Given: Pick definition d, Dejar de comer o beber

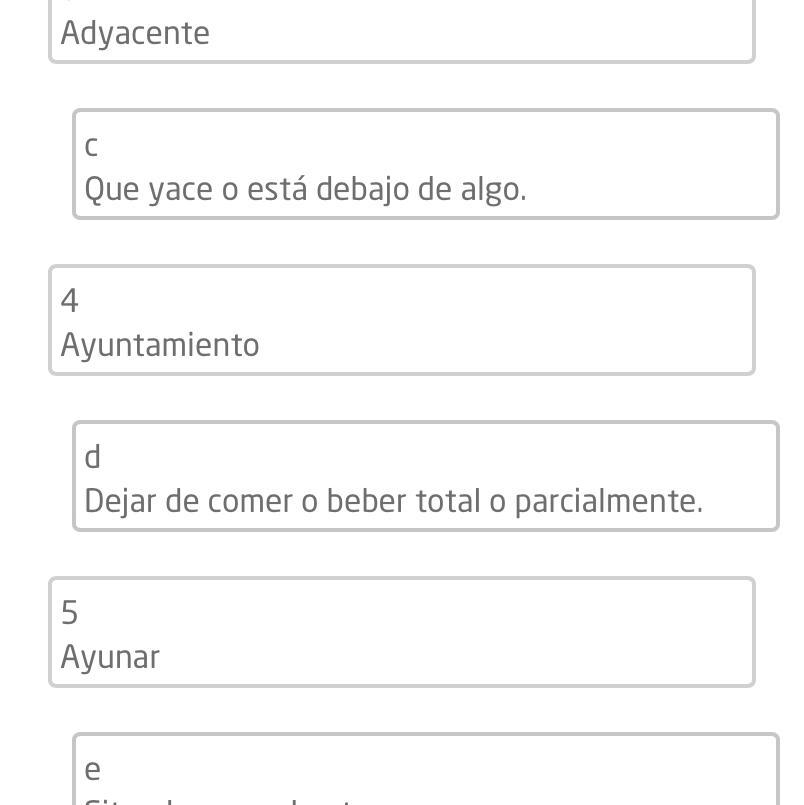Looking at the screenshot, I should pos(425,477).
